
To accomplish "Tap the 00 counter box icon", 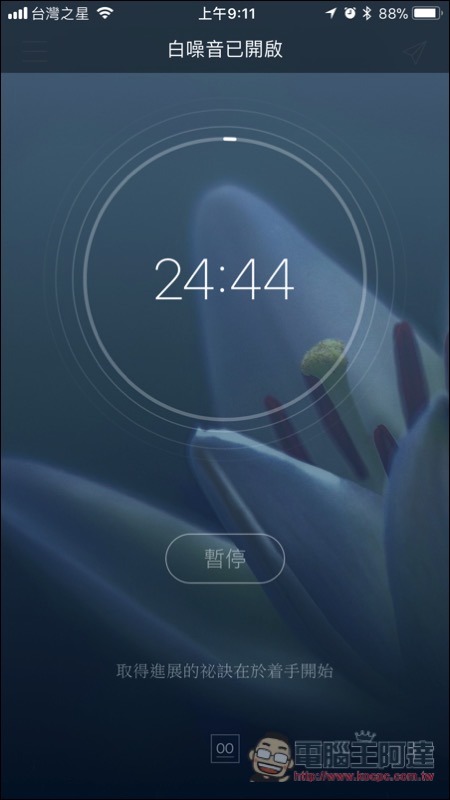I will tap(225, 748).
